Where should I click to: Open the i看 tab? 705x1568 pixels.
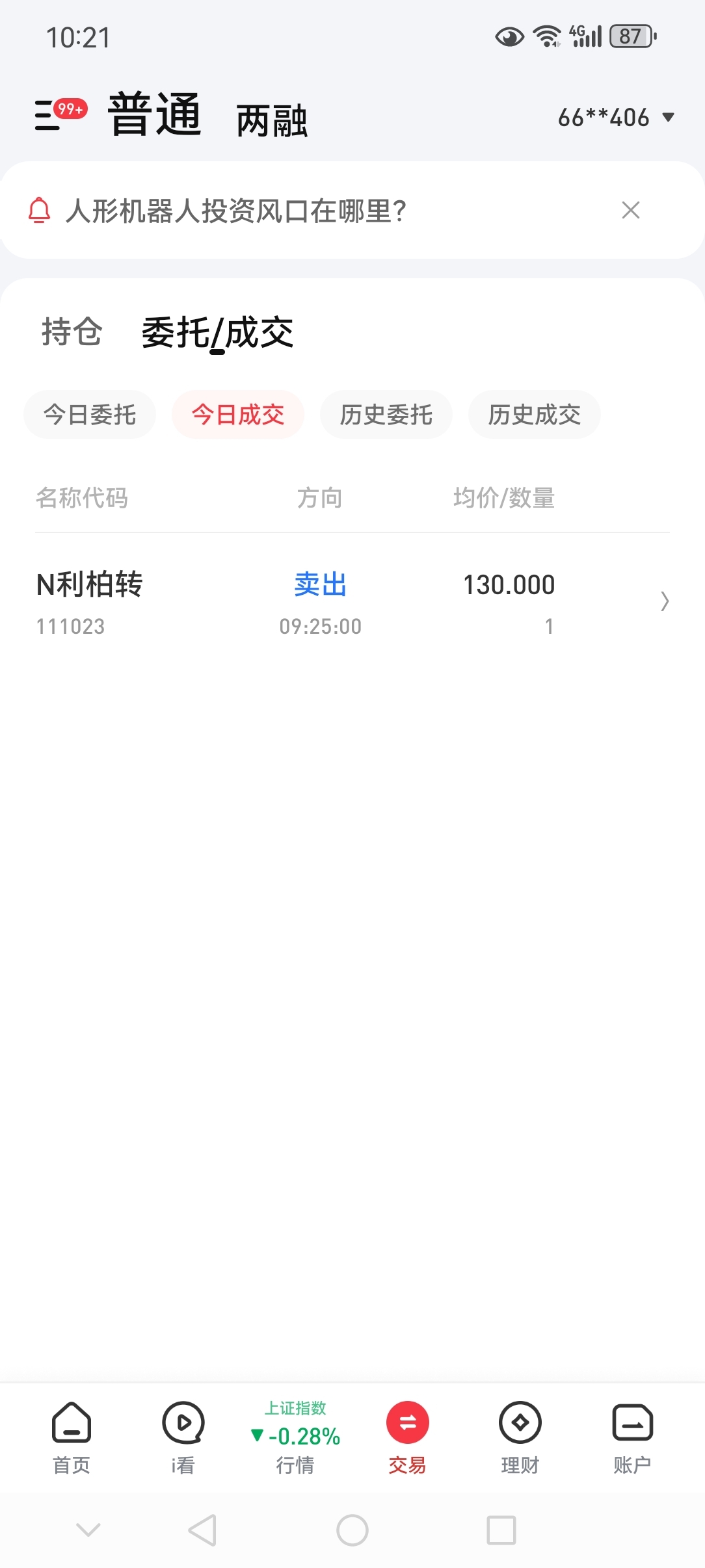click(183, 1438)
